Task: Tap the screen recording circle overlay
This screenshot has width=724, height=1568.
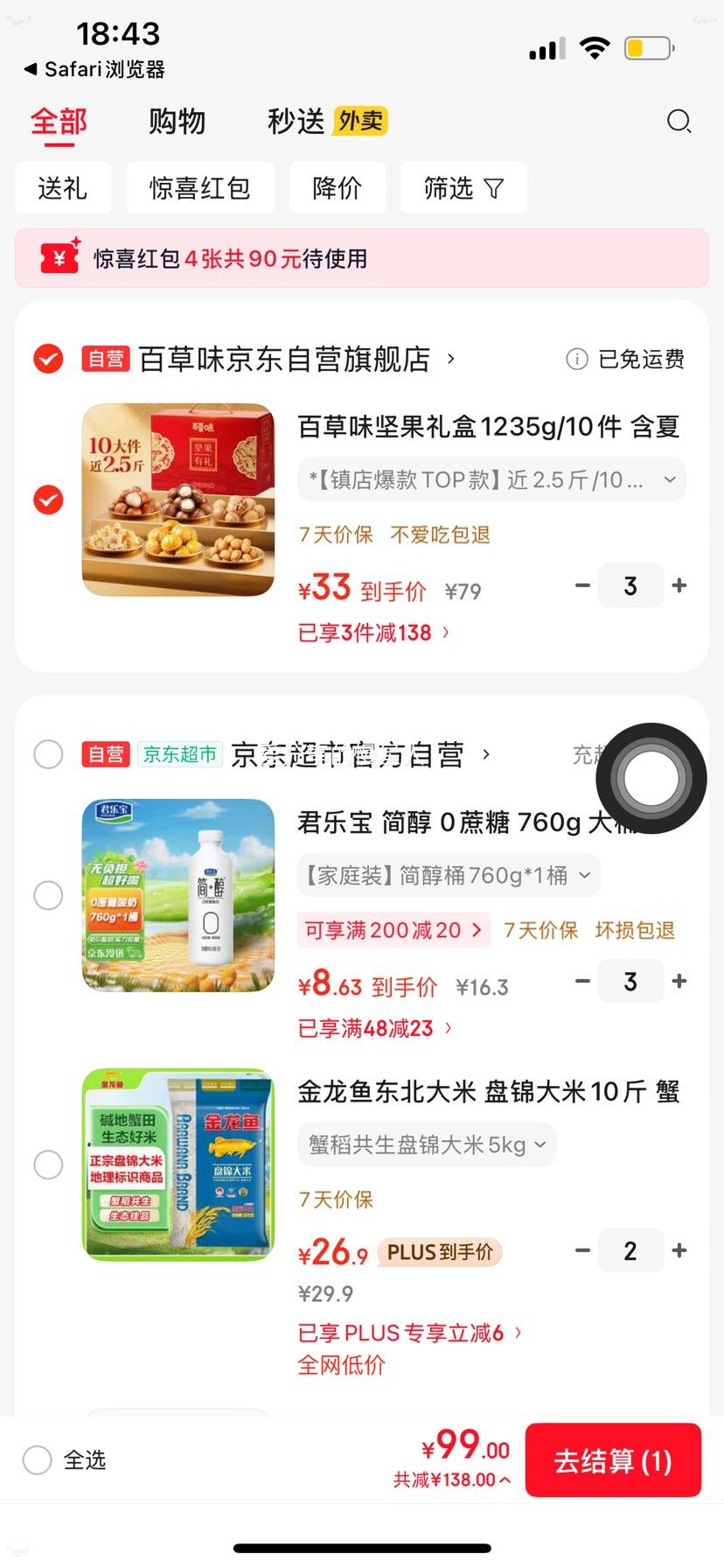Action: pos(651,777)
